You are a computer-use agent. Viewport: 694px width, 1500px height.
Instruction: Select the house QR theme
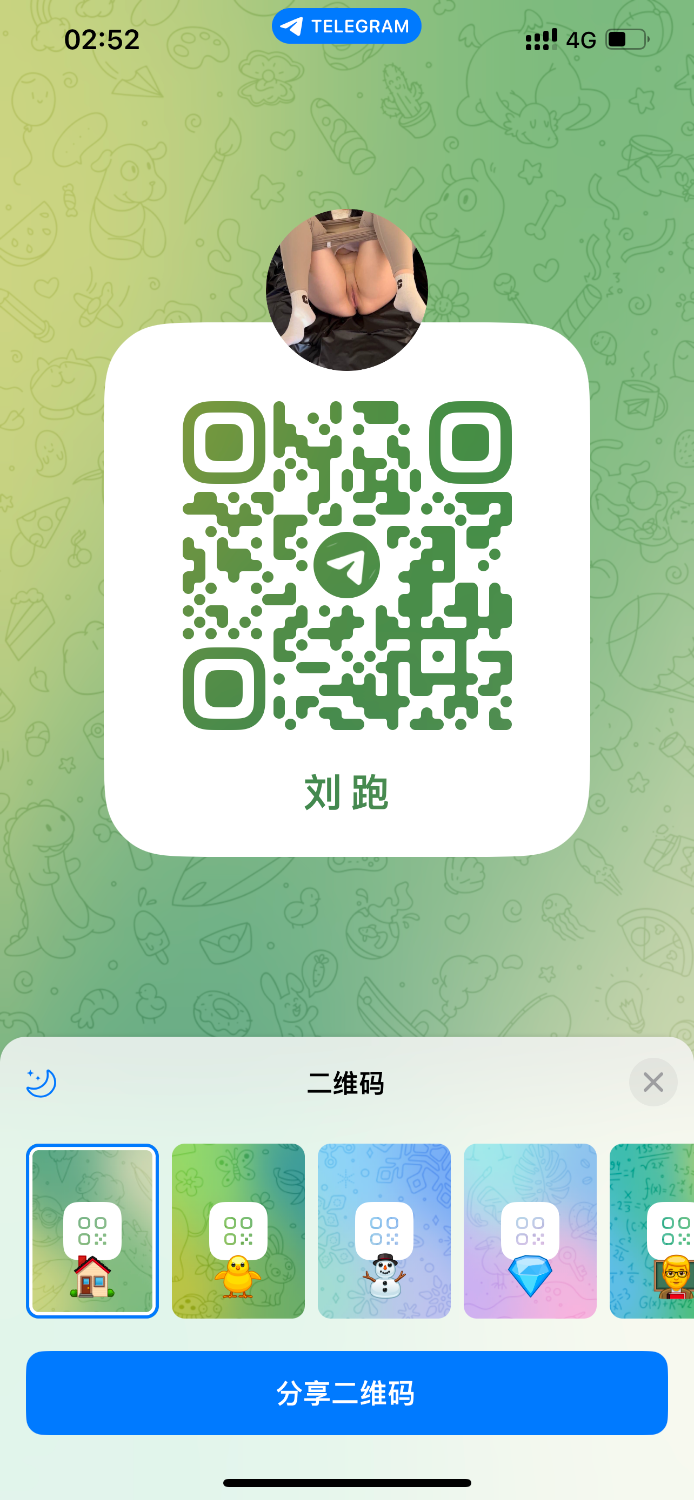click(92, 1231)
